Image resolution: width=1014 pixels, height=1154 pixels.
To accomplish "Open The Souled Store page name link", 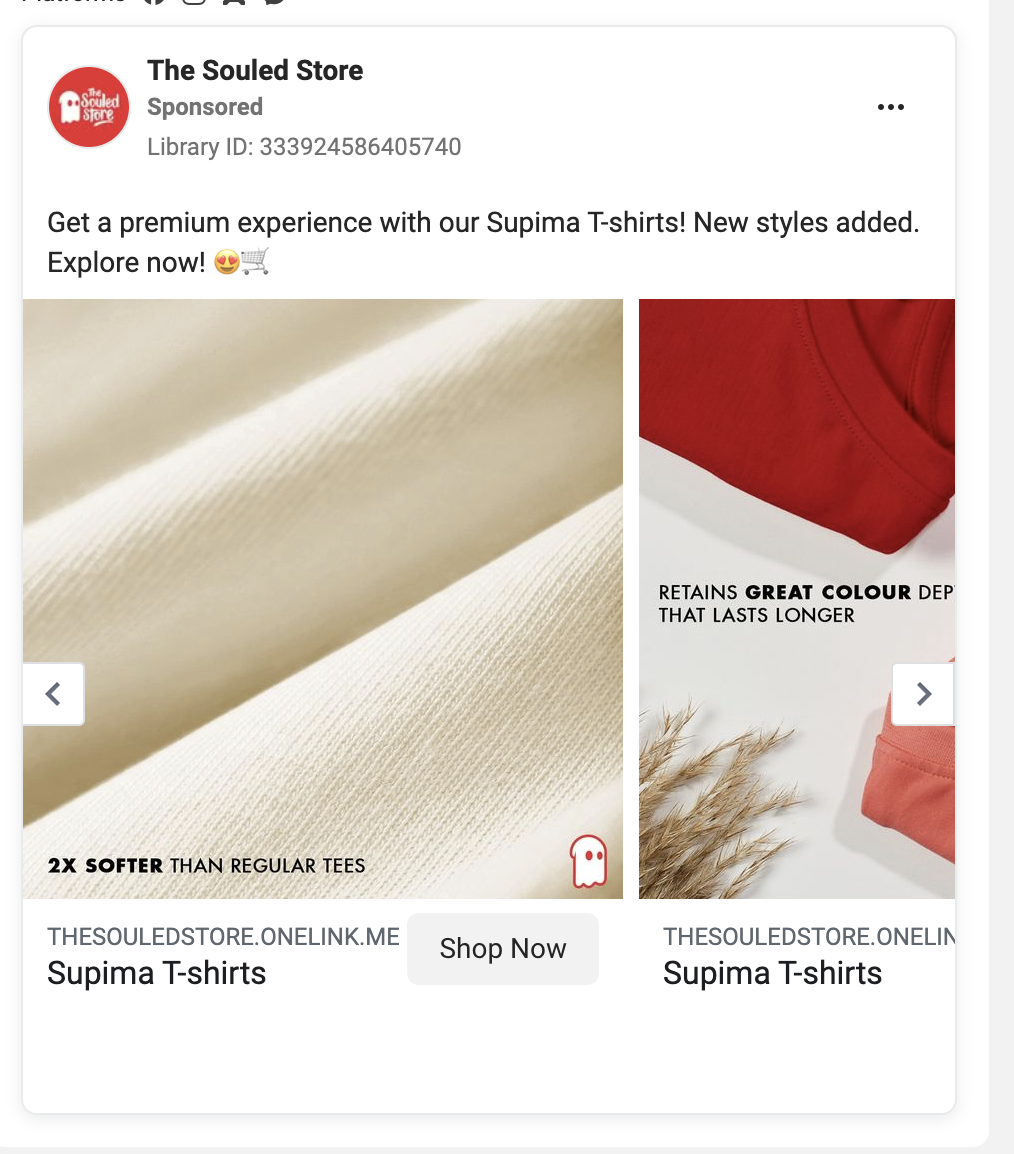I will pyautogui.click(x=255, y=70).
